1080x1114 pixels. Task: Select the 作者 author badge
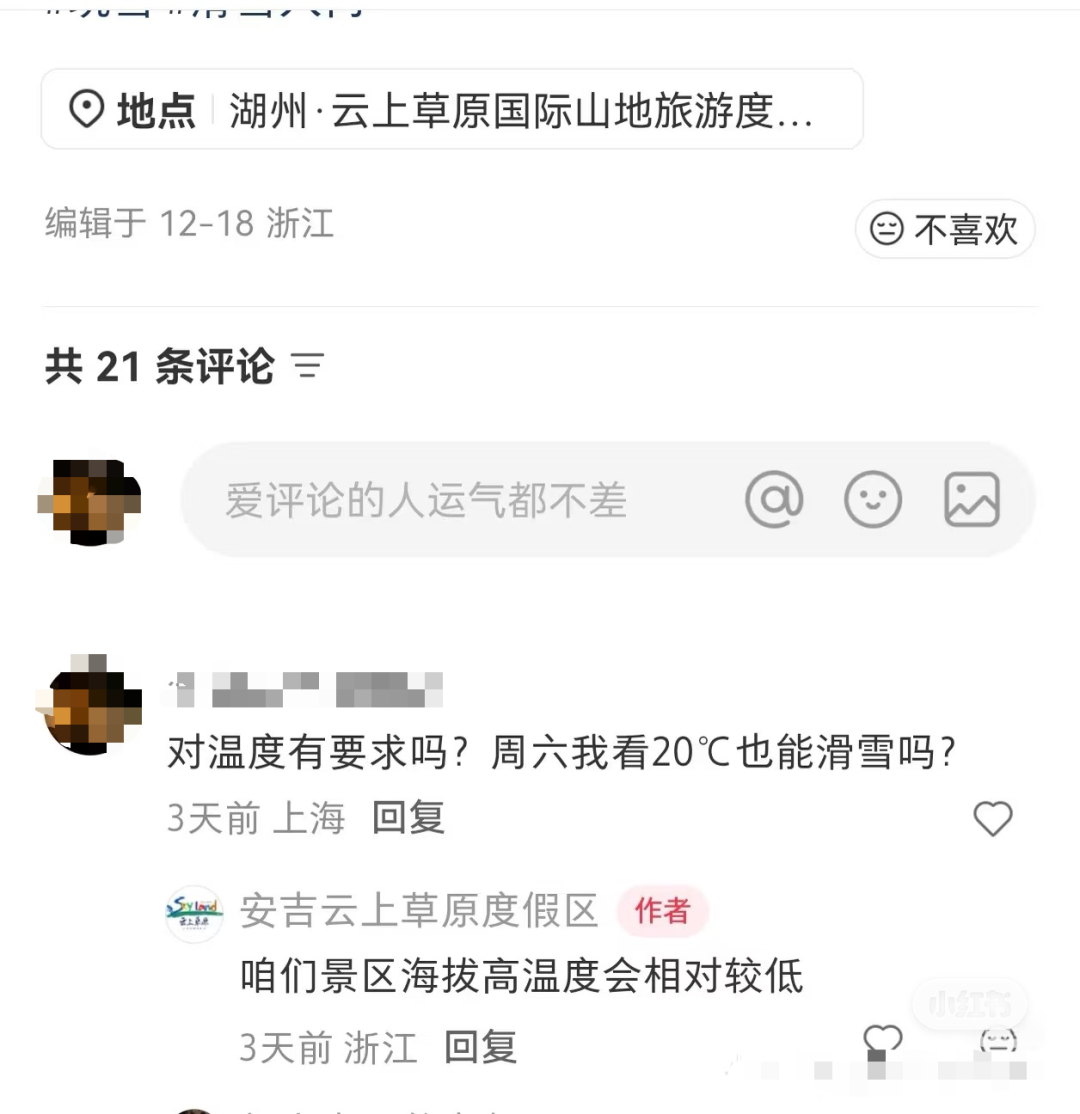(663, 913)
